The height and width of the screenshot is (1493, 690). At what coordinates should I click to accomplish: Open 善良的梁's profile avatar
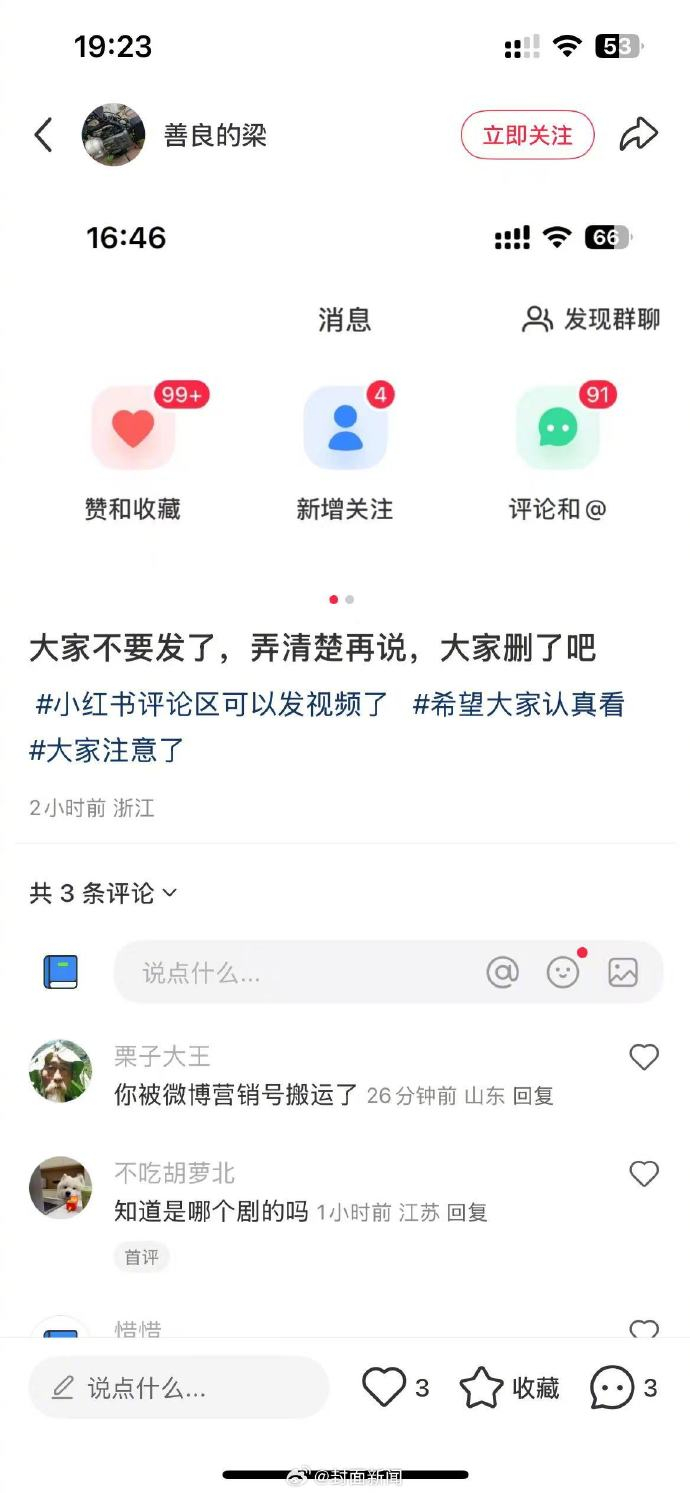(x=113, y=135)
